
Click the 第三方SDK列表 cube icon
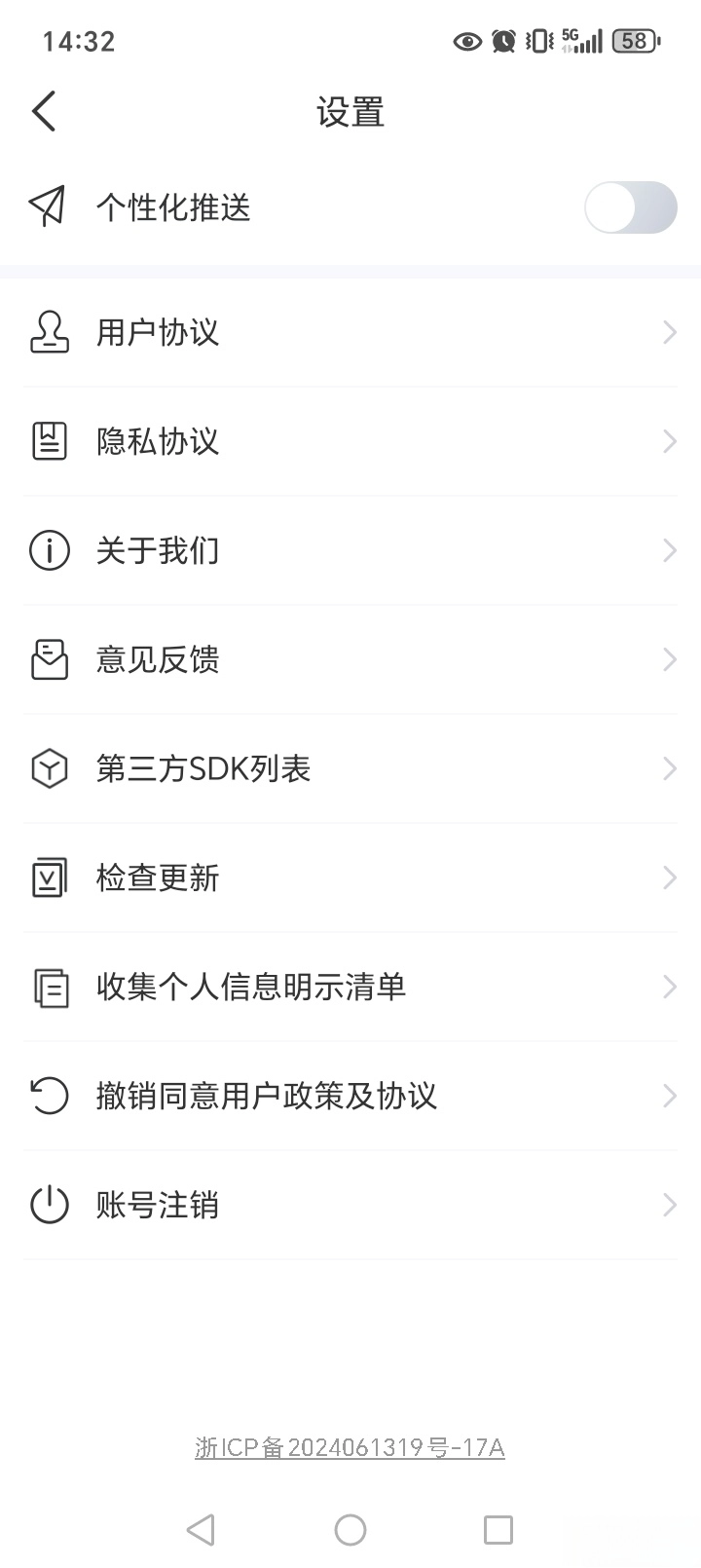(49, 768)
